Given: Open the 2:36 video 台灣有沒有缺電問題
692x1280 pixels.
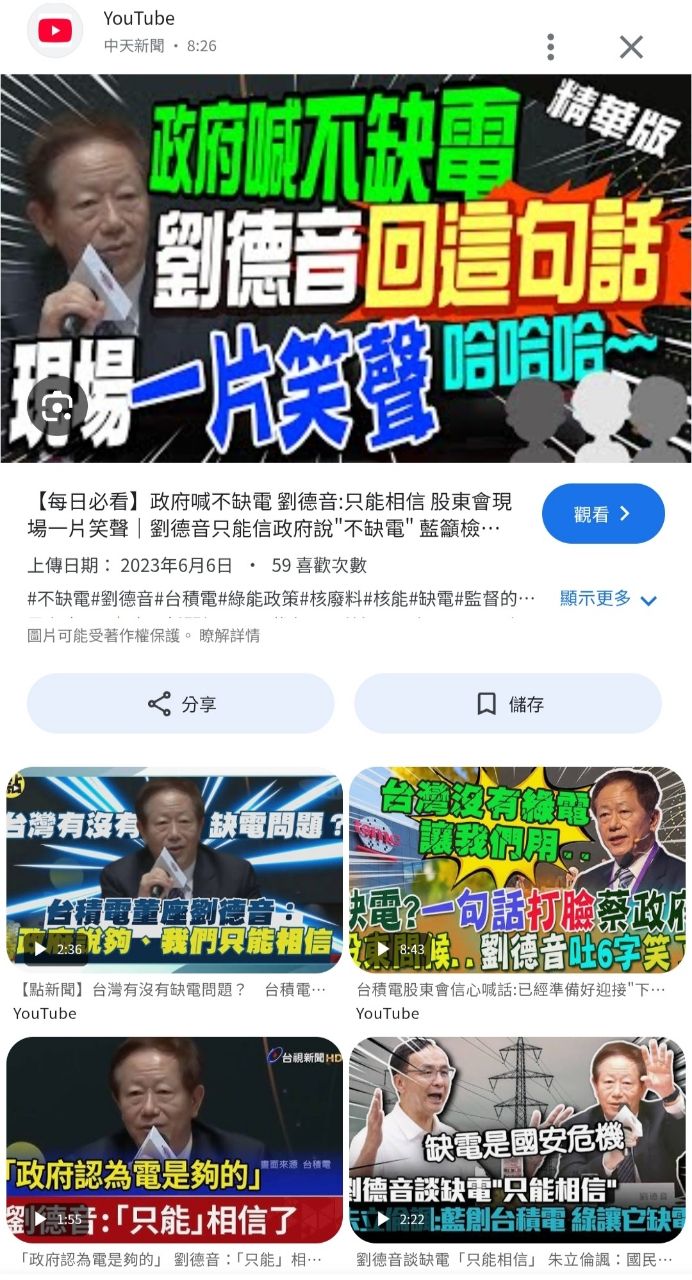Looking at the screenshot, I should pos(174,870).
